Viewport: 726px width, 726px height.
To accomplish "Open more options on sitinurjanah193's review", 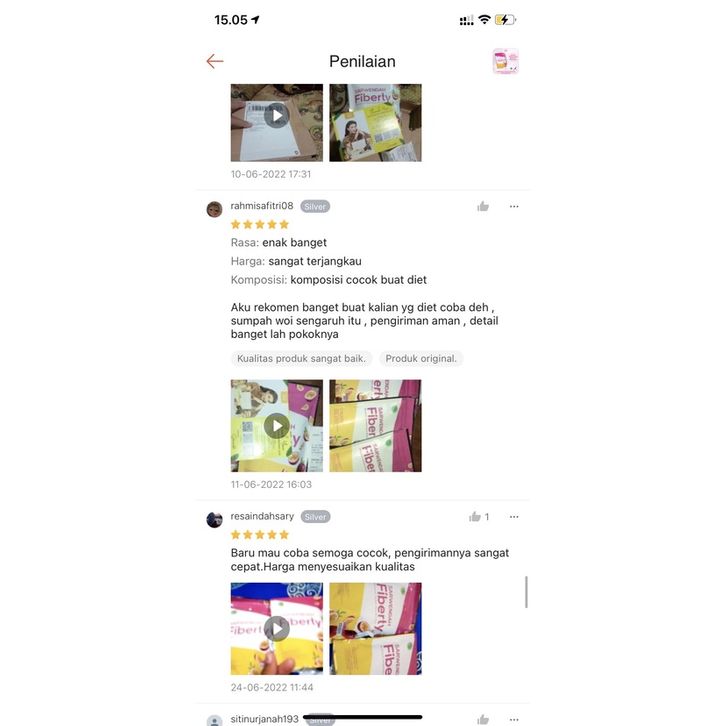I will click(514, 719).
